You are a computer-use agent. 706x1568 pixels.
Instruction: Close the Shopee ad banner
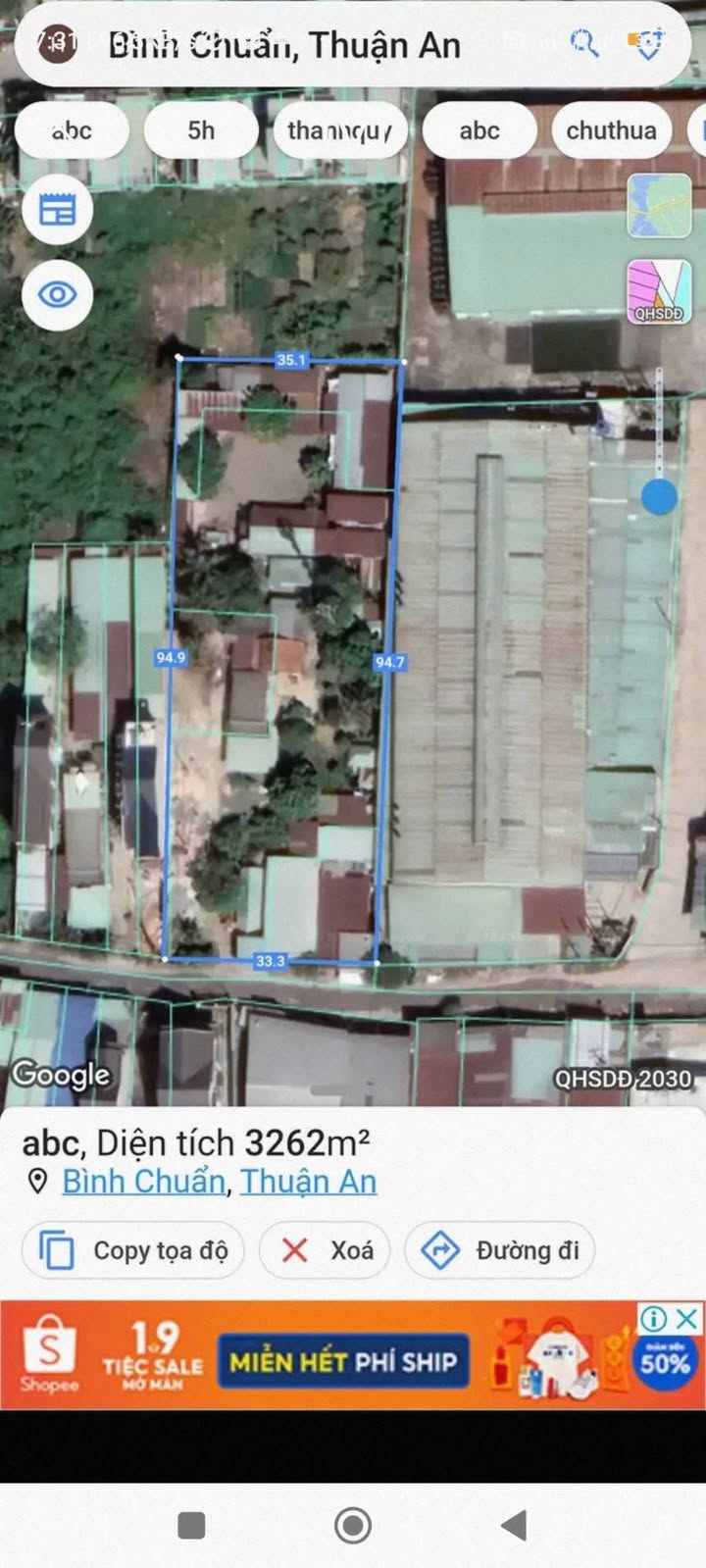click(688, 1319)
